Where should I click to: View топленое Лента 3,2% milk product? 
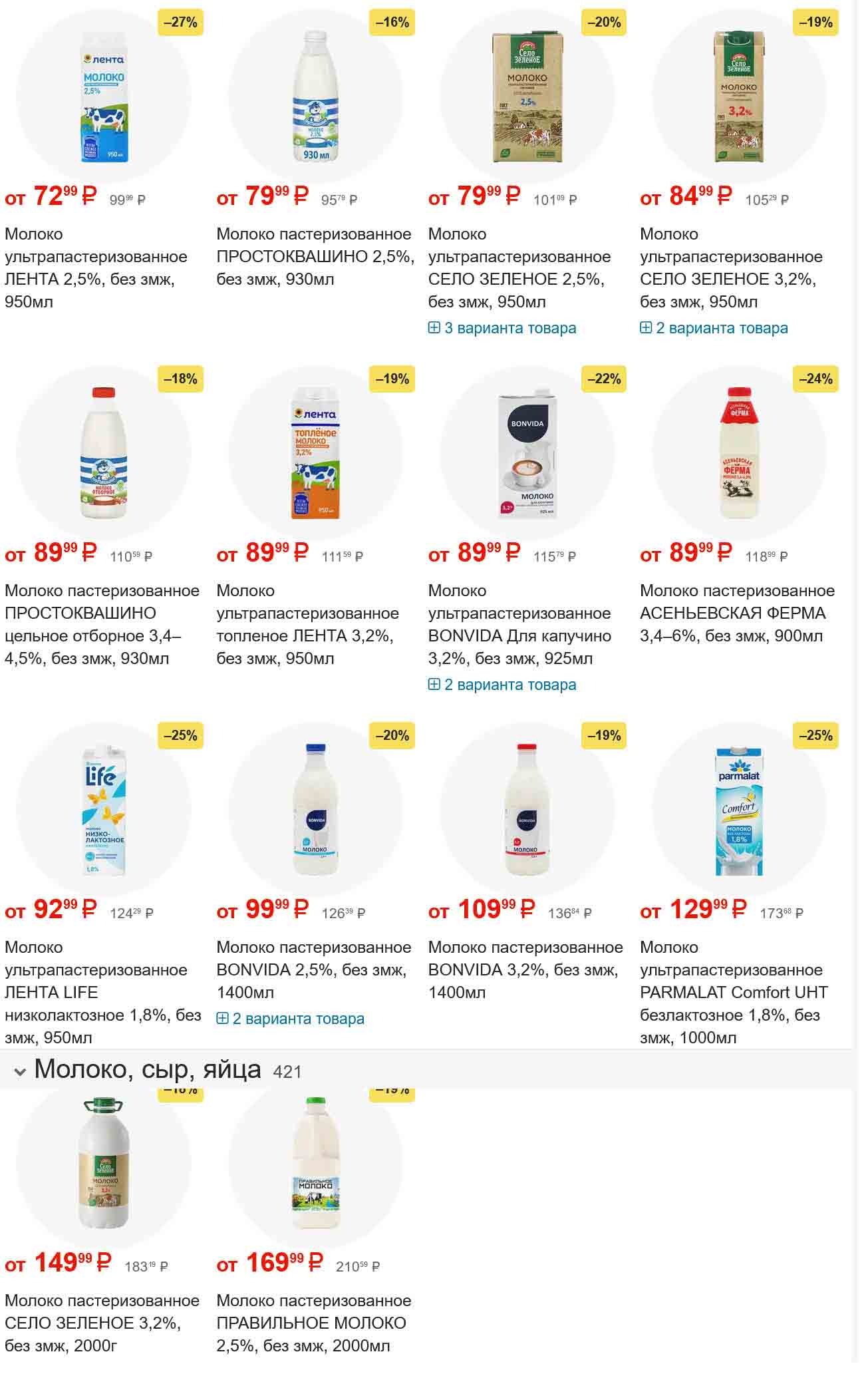(307, 624)
